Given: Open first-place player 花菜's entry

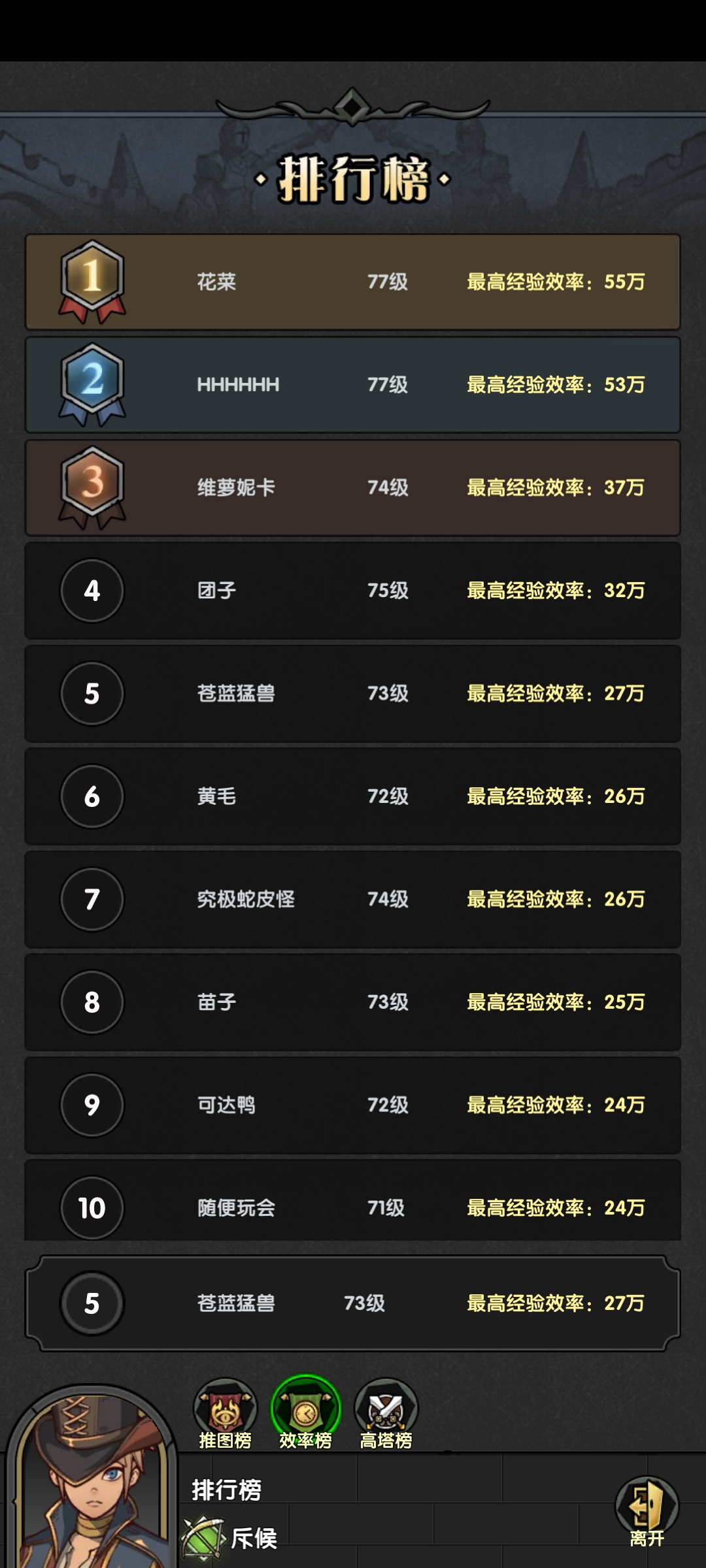Looking at the screenshot, I should pos(353,282).
